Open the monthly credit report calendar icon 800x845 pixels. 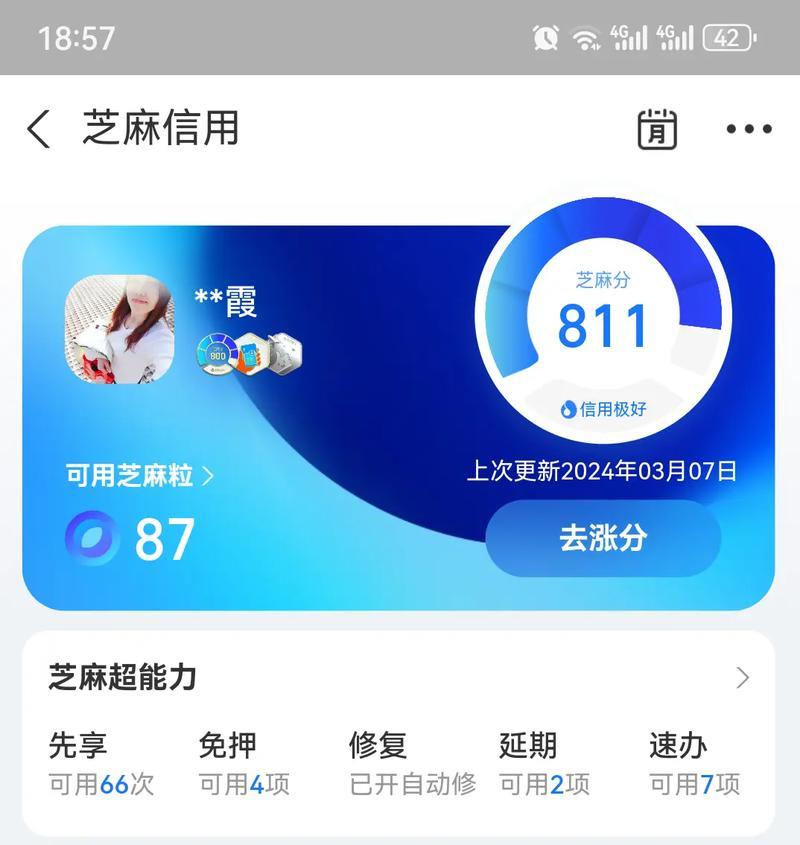click(655, 128)
